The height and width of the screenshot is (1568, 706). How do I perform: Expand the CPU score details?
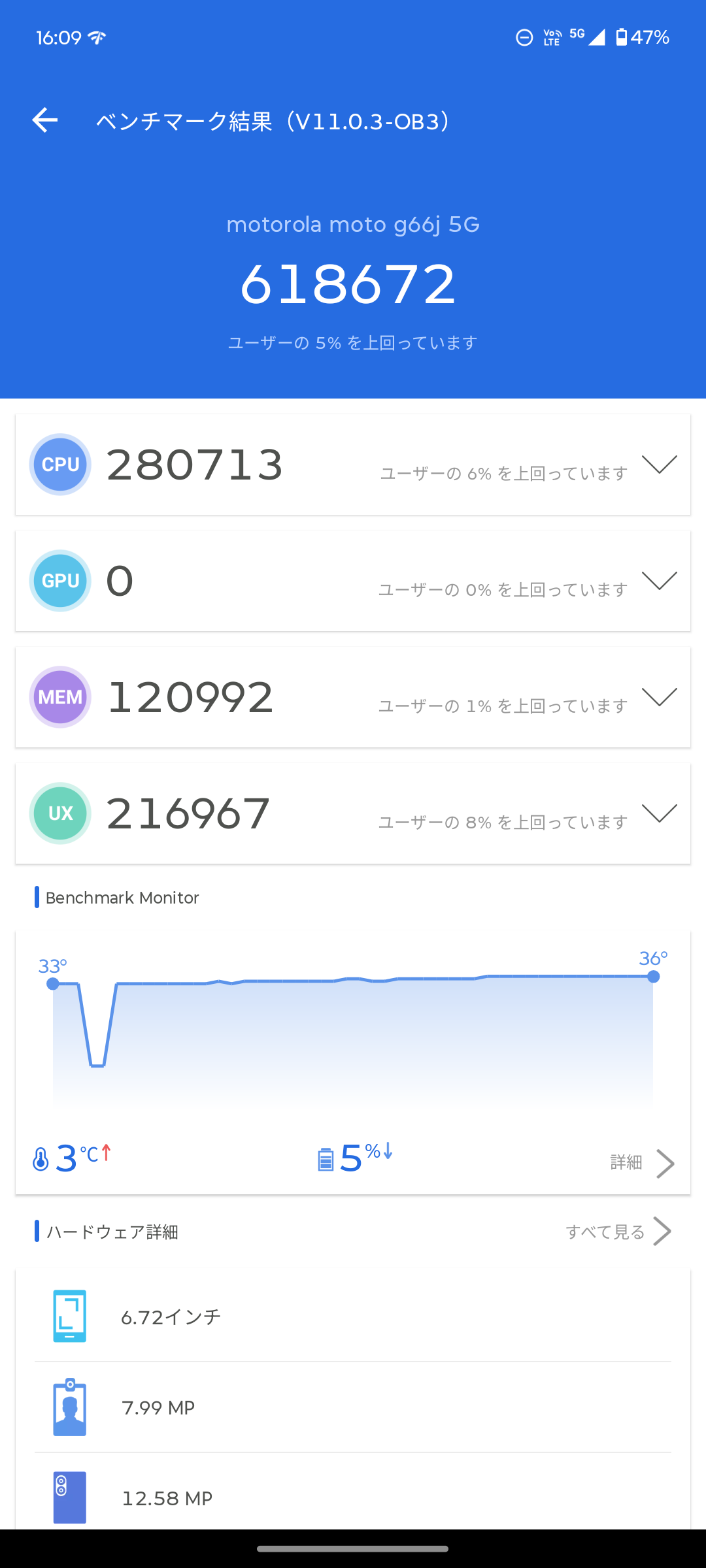pos(659,465)
